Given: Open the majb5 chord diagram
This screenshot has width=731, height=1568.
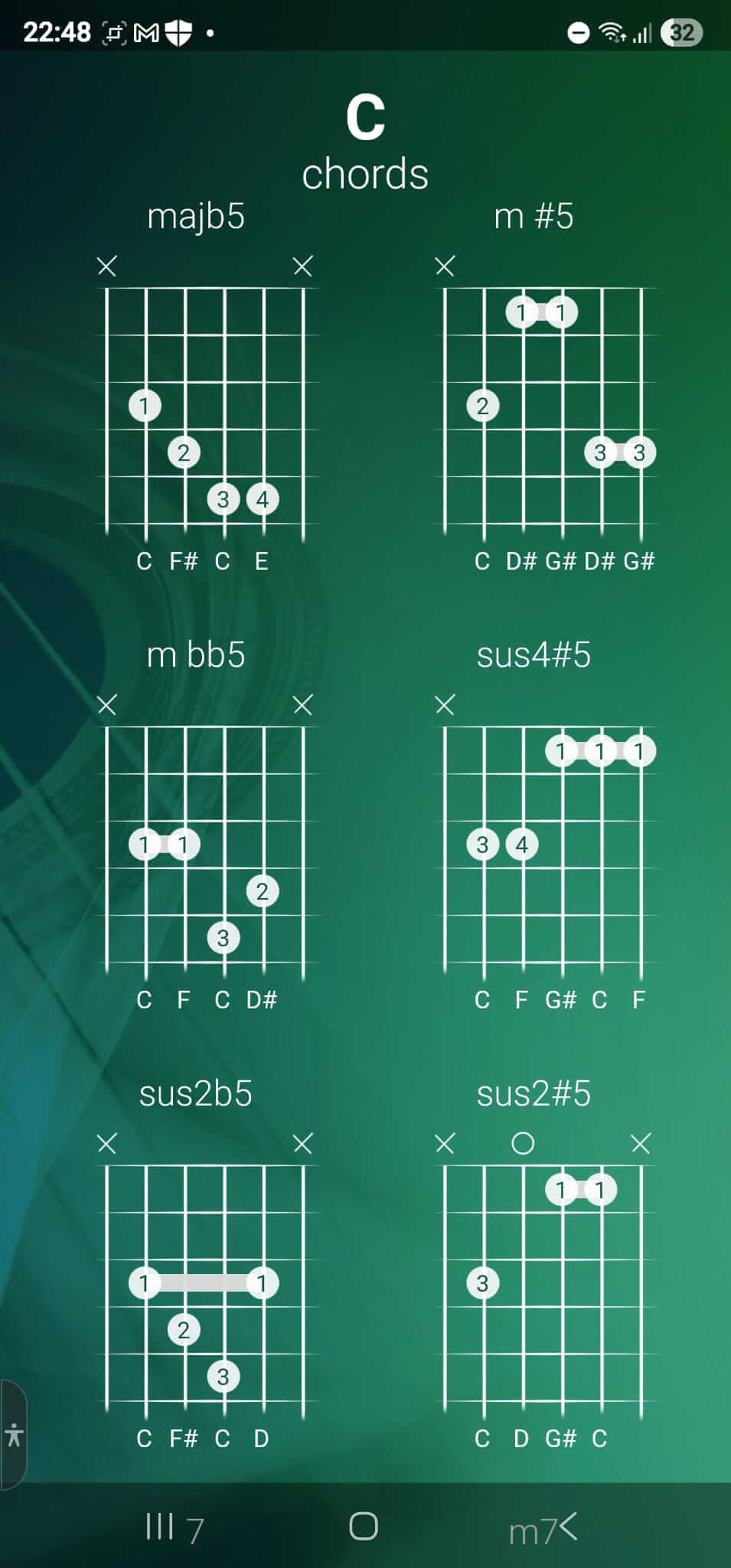Looking at the screenshot, I should pyautogui.click(x=204, y=406).
